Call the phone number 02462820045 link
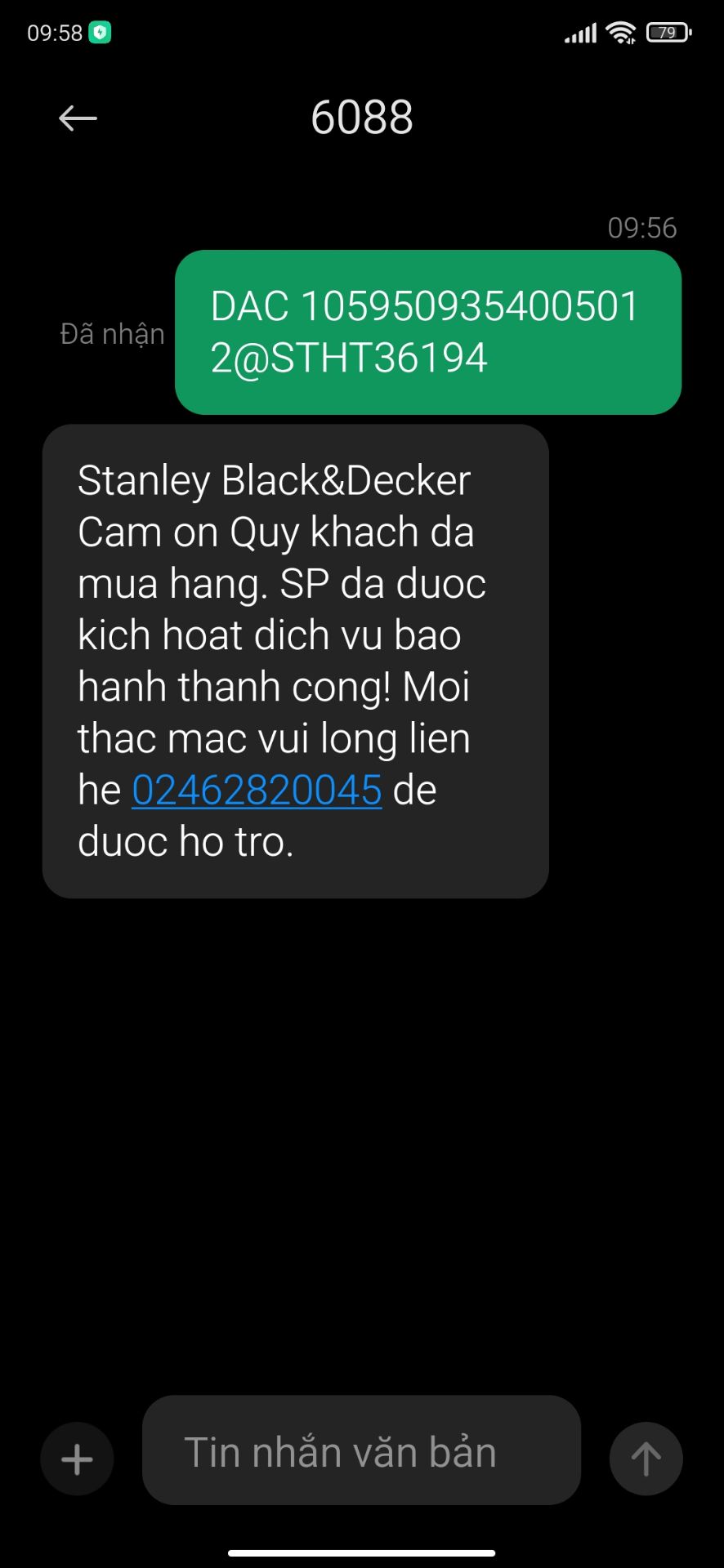 click(256, 789)
